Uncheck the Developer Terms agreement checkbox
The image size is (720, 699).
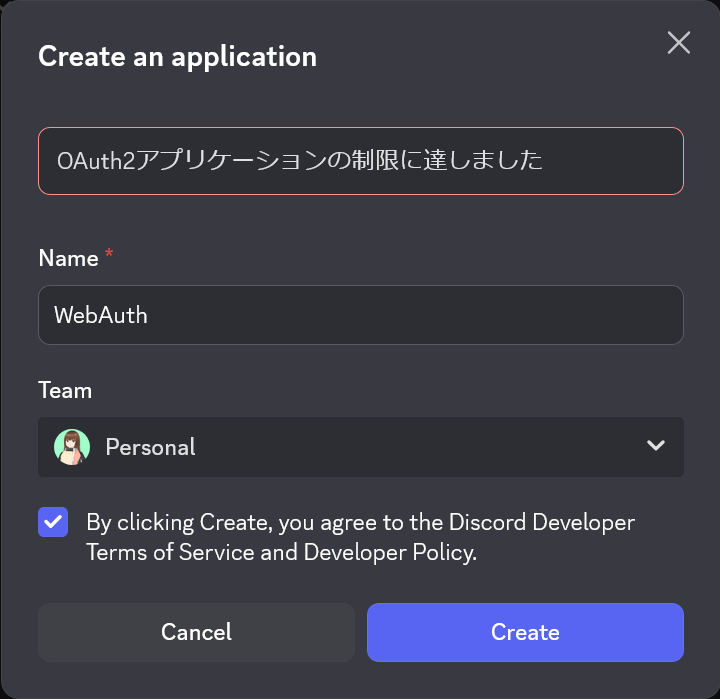[53, 522]
